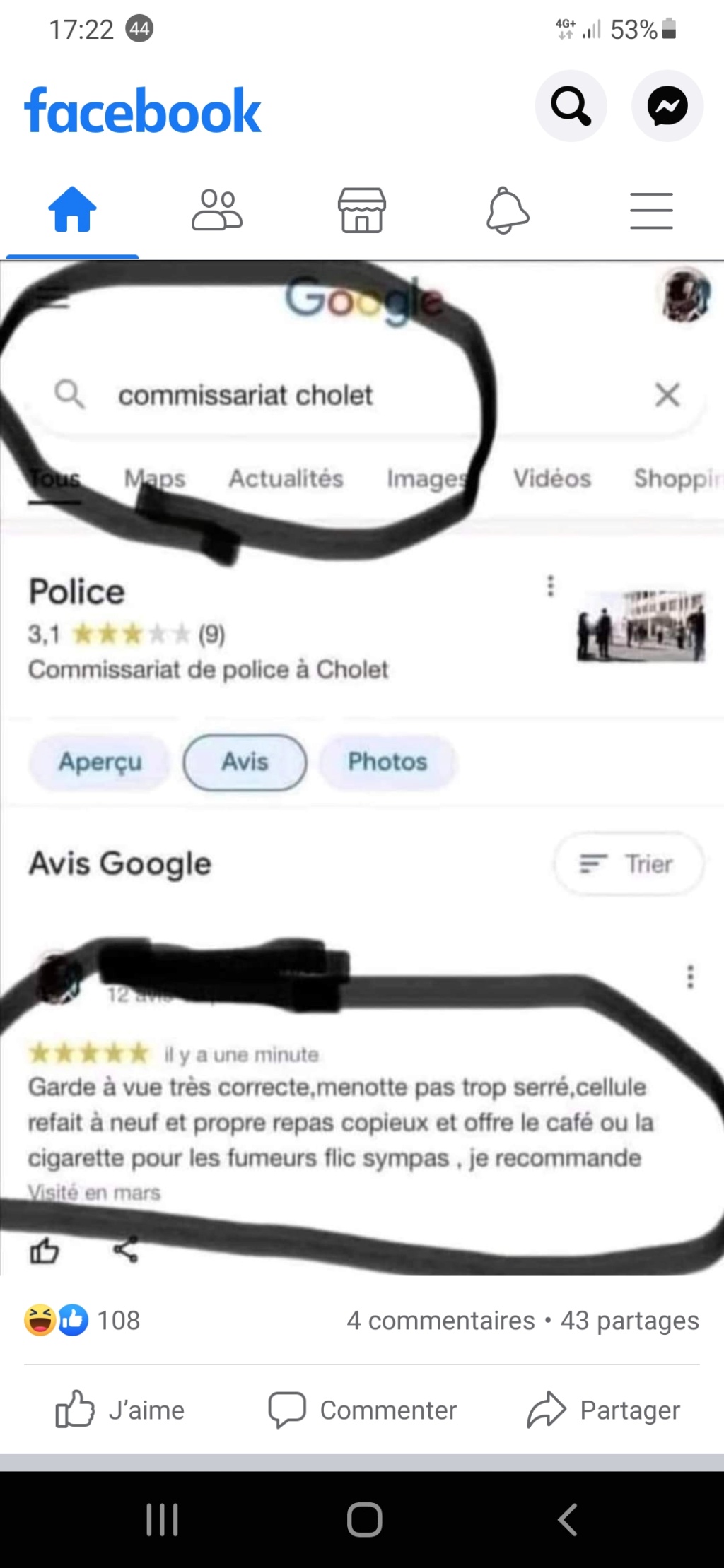The height and width of the screenshot is (1568, 724).
Task: Go back with the system back button
Action: point(567,1519)
